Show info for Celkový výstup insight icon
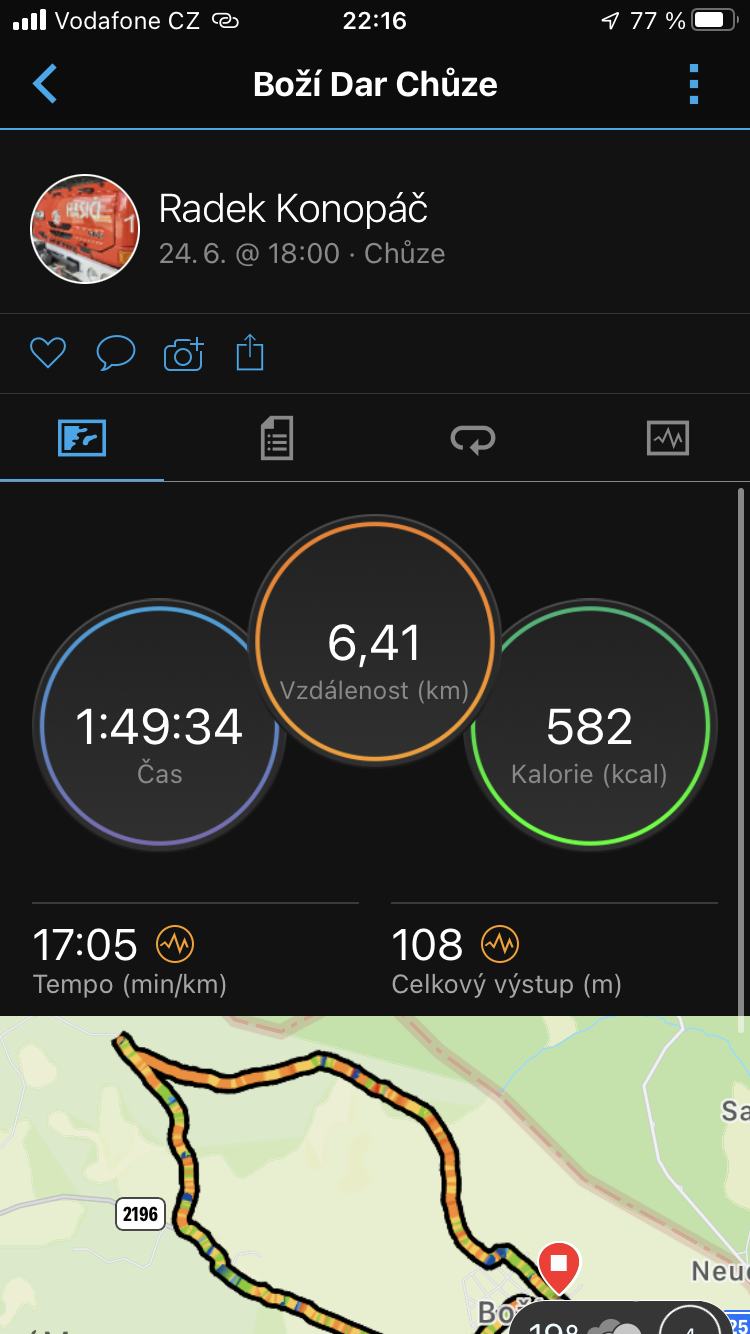 500,944
